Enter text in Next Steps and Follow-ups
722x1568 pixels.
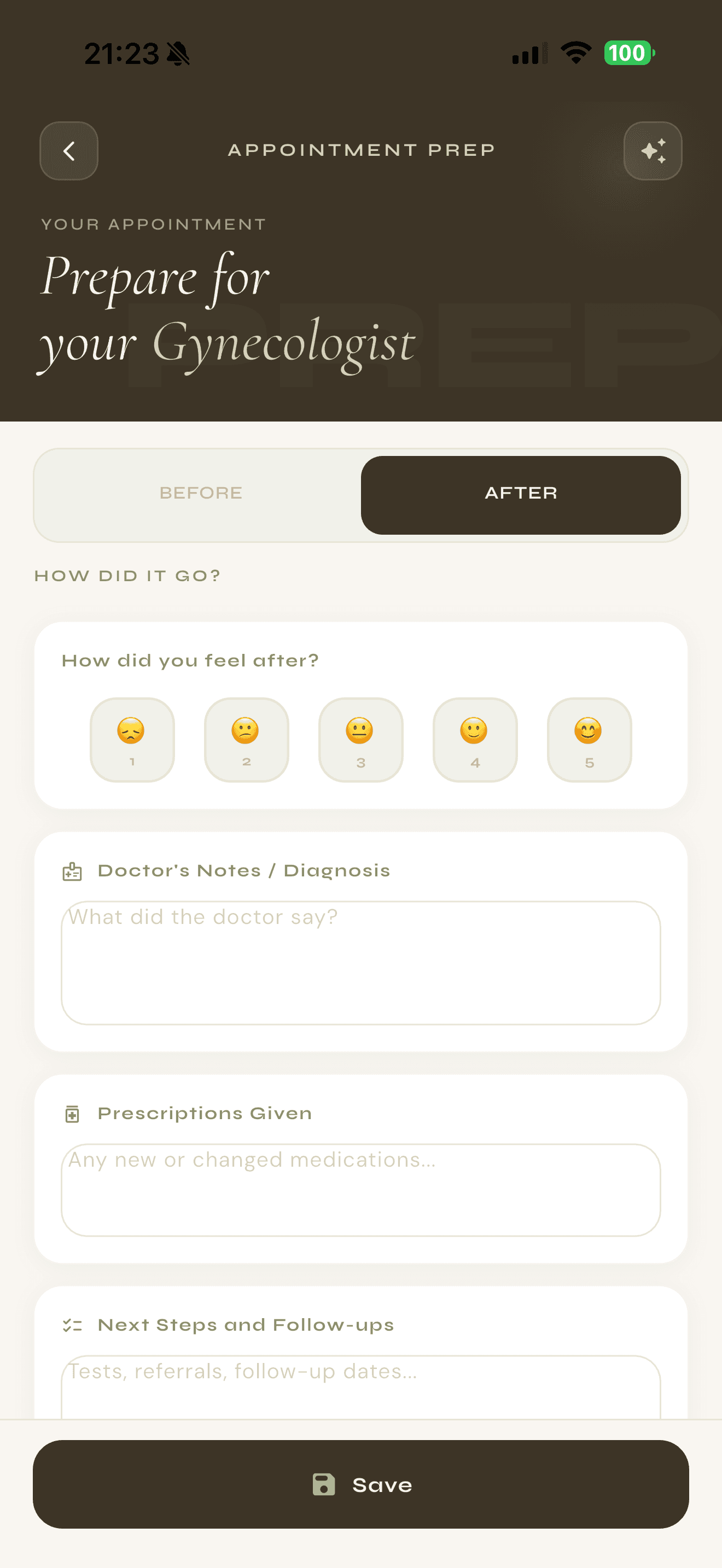pos(361,1387)
